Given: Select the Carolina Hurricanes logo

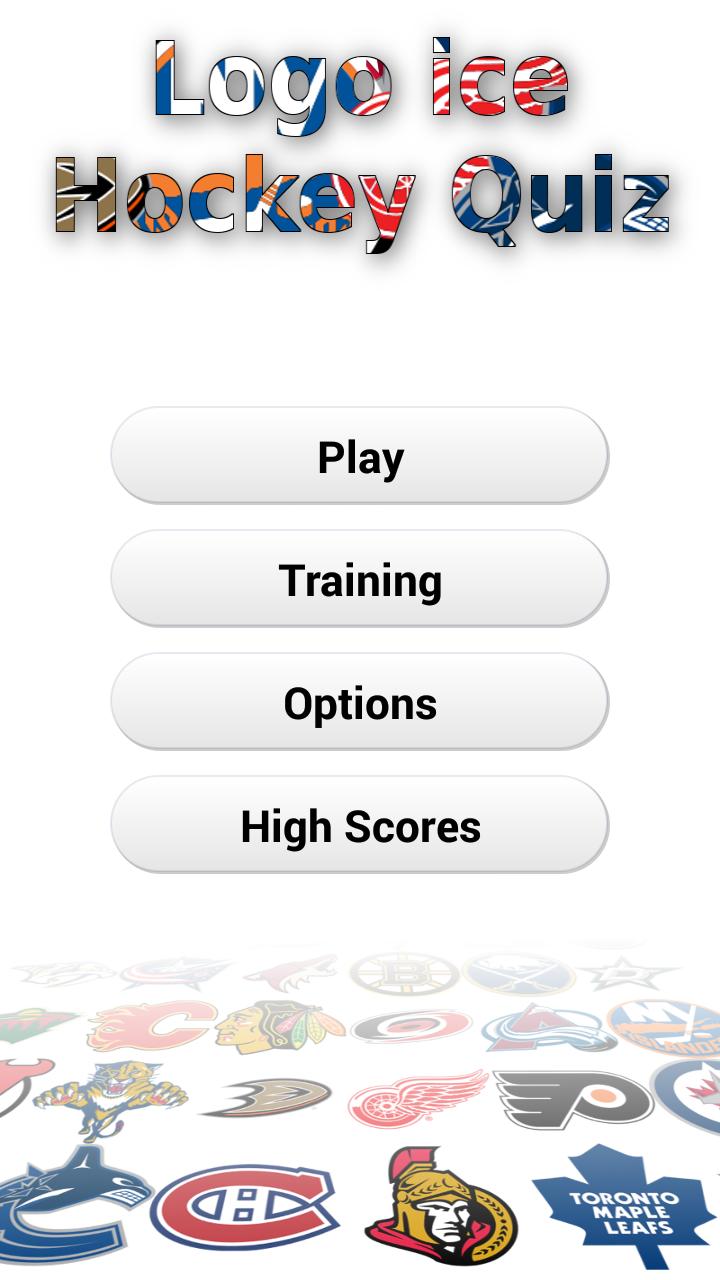Looking at the screenshot, I should (x=410, y=1025).
